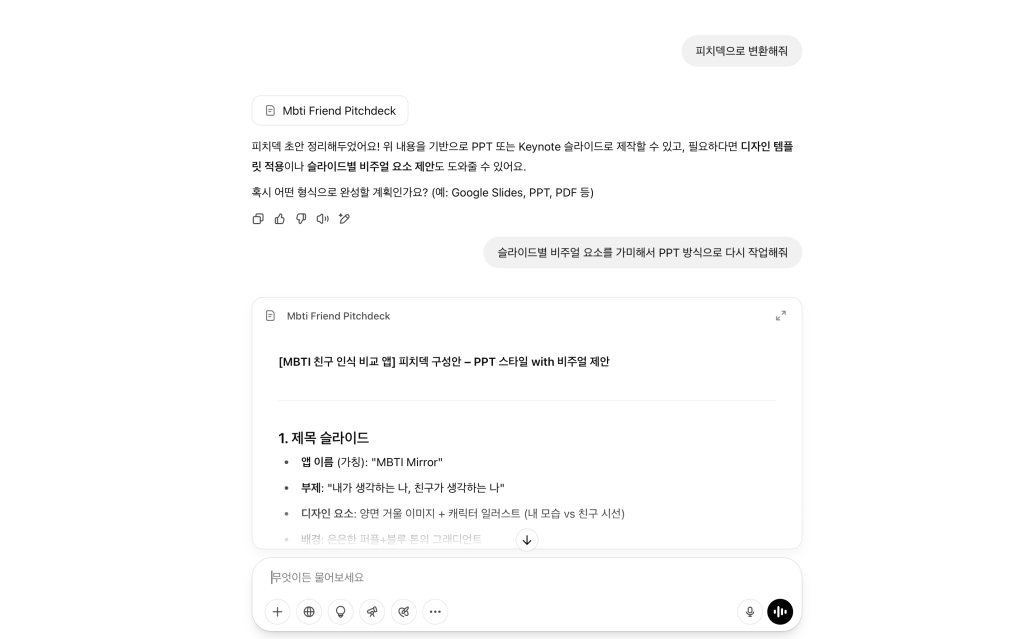
Task: Edit the reply in canvas
Action: tap(345, 219)
